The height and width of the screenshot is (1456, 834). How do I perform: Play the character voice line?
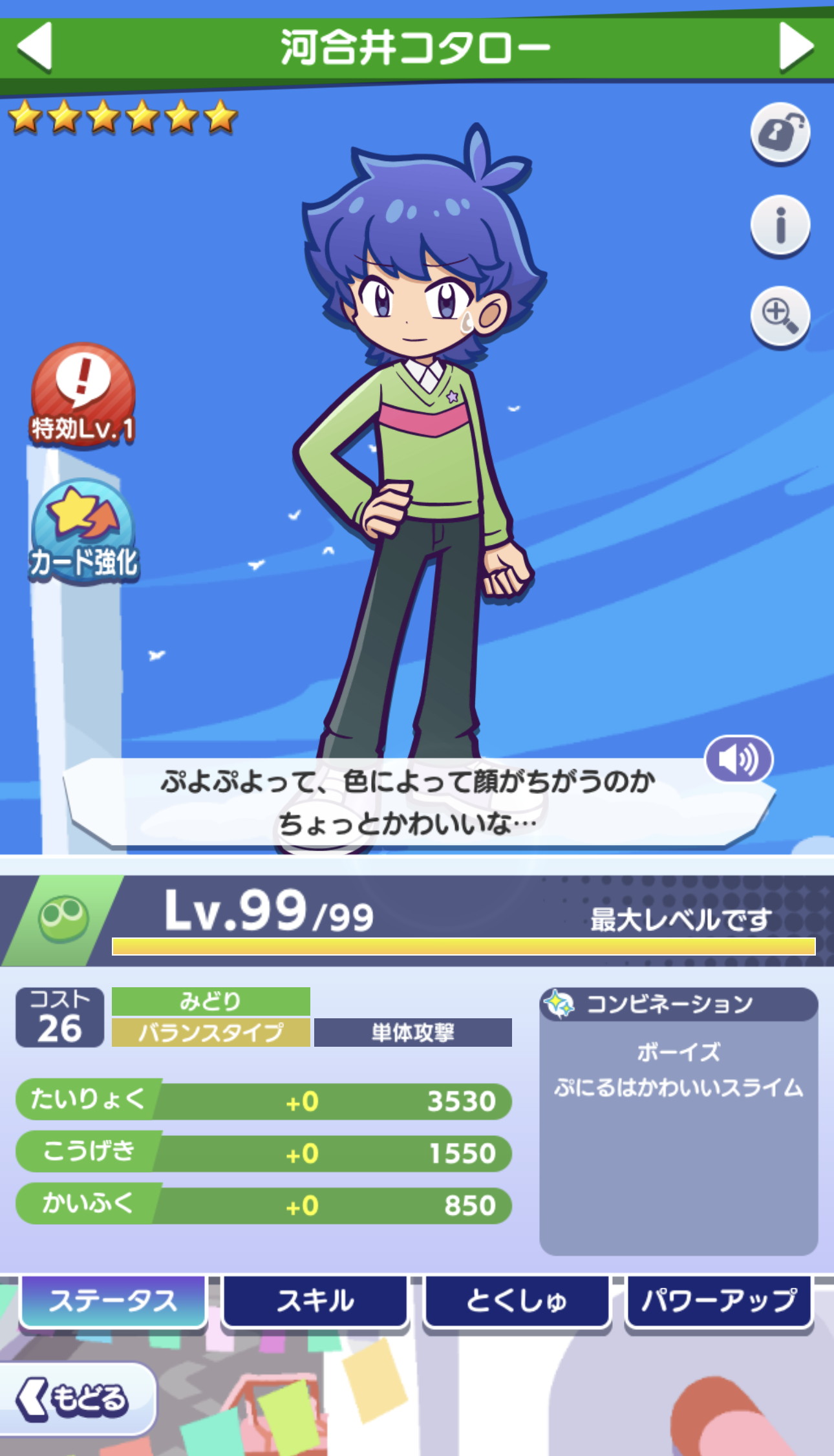point(739,759)
